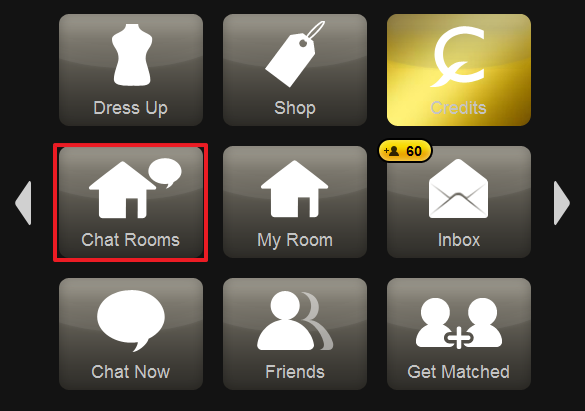Start Chat Now
The width and height of the screenshot is (585, 411).
click(x=131, y=334)
